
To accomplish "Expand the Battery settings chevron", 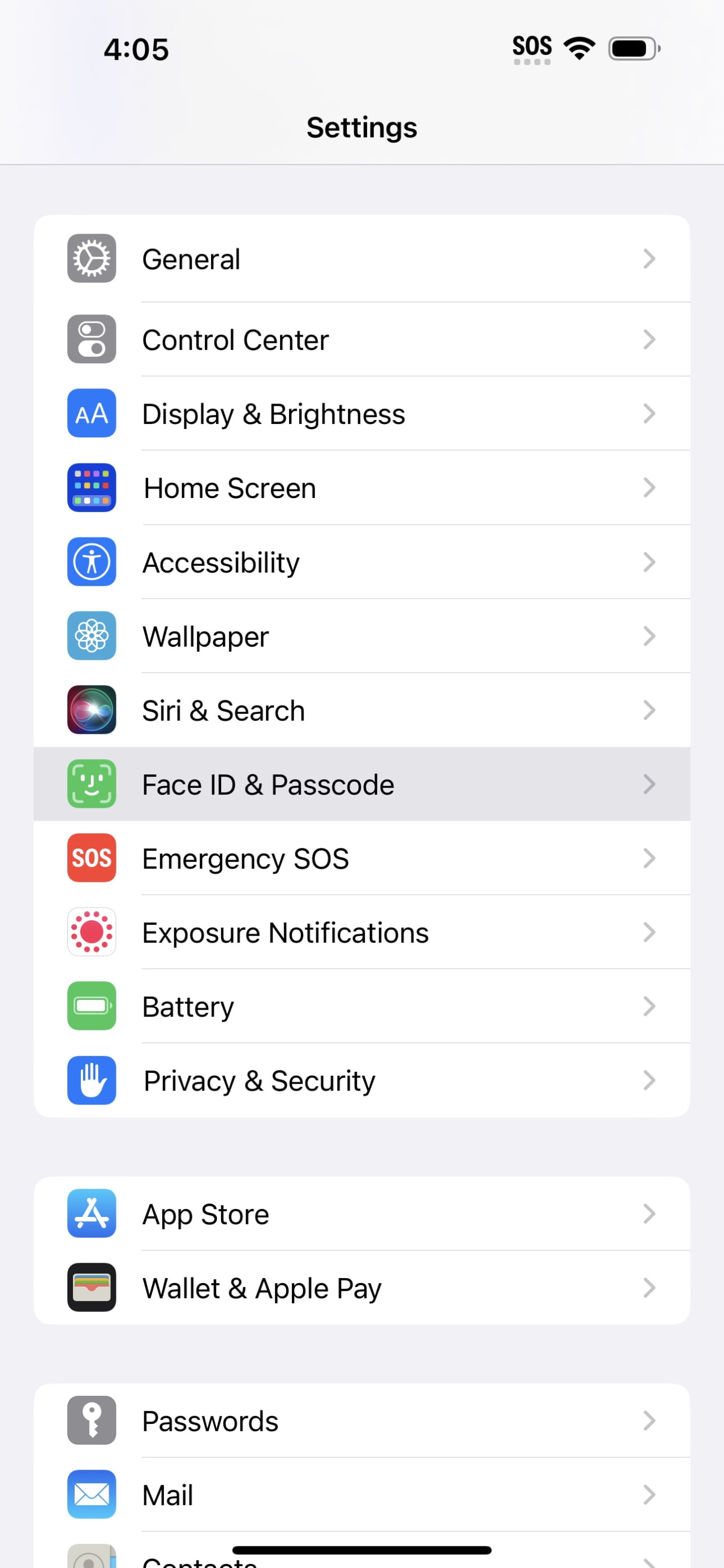I will [649, 1006].
